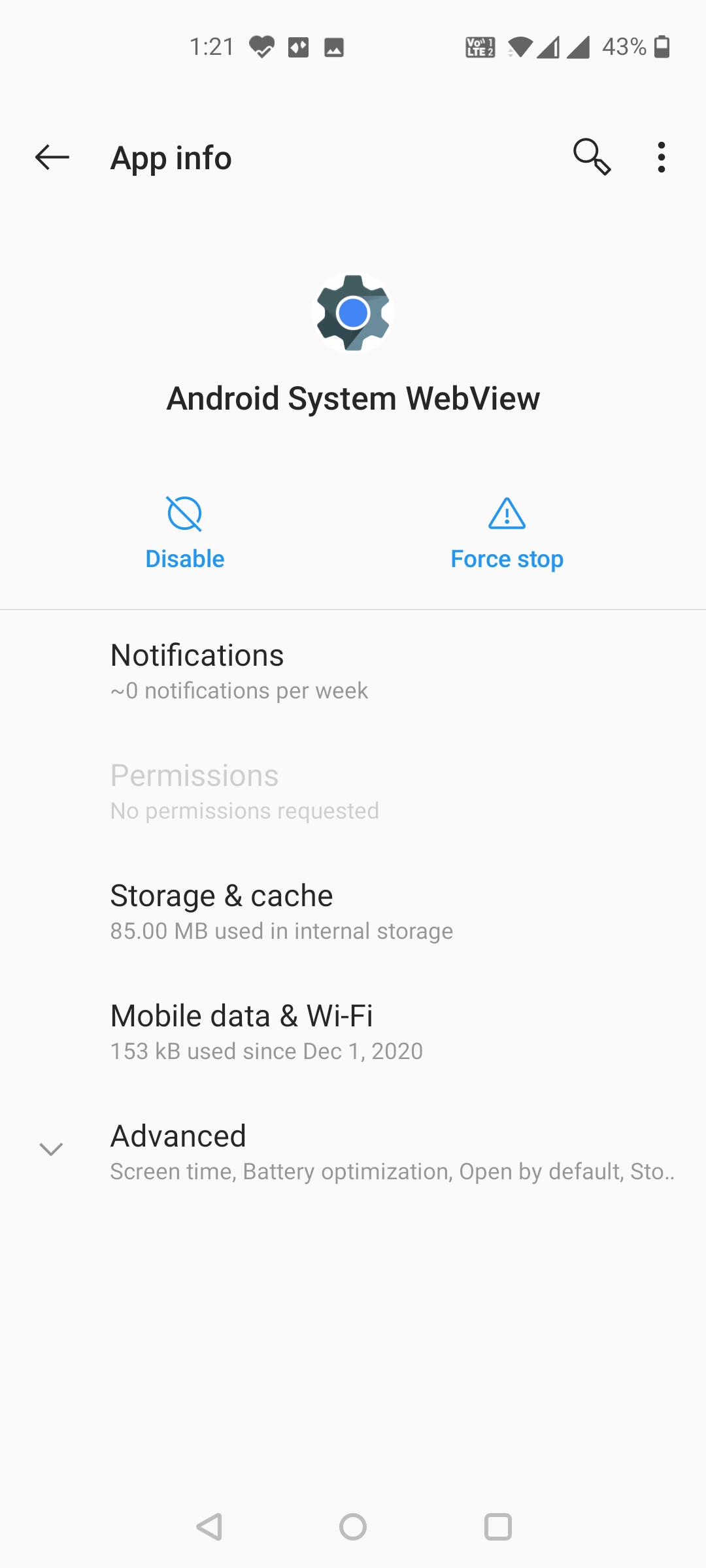The height and width of the screenshot is (1568, 706).
Task: Open the three-dot overflow menu
Action: (661, 157)
